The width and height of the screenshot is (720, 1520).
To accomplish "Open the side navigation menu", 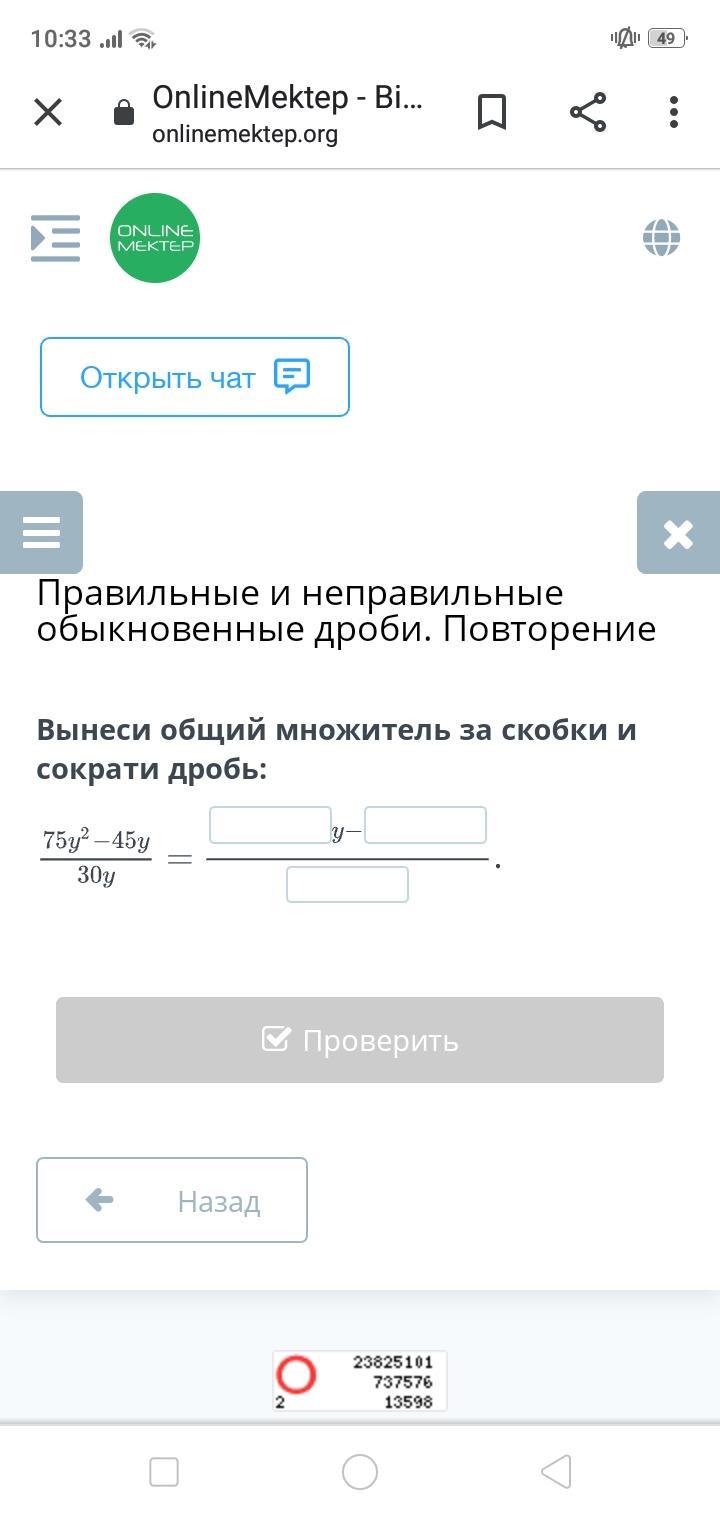I will click(x=55, y=238).
